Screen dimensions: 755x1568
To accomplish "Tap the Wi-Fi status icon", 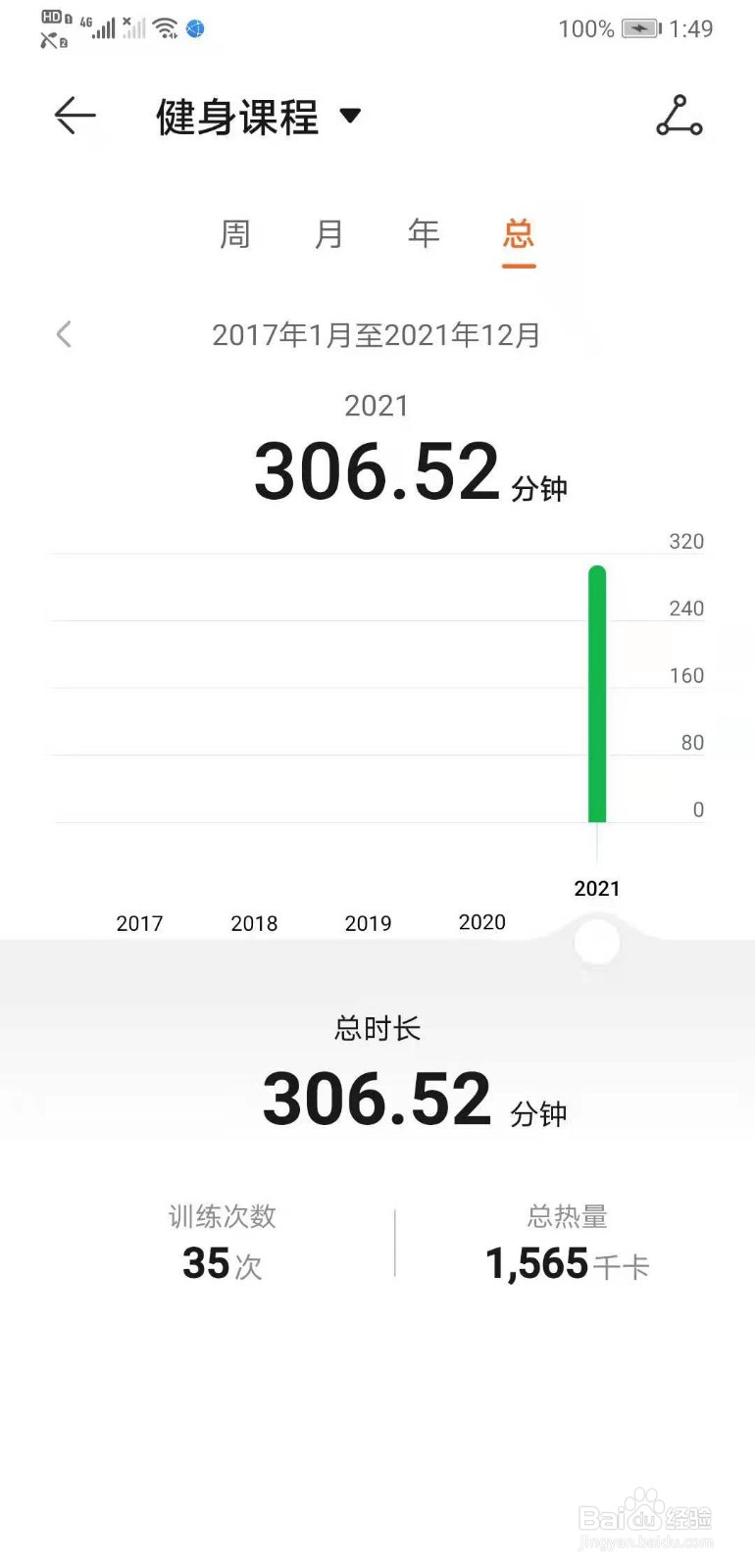I will pos(166,26).
